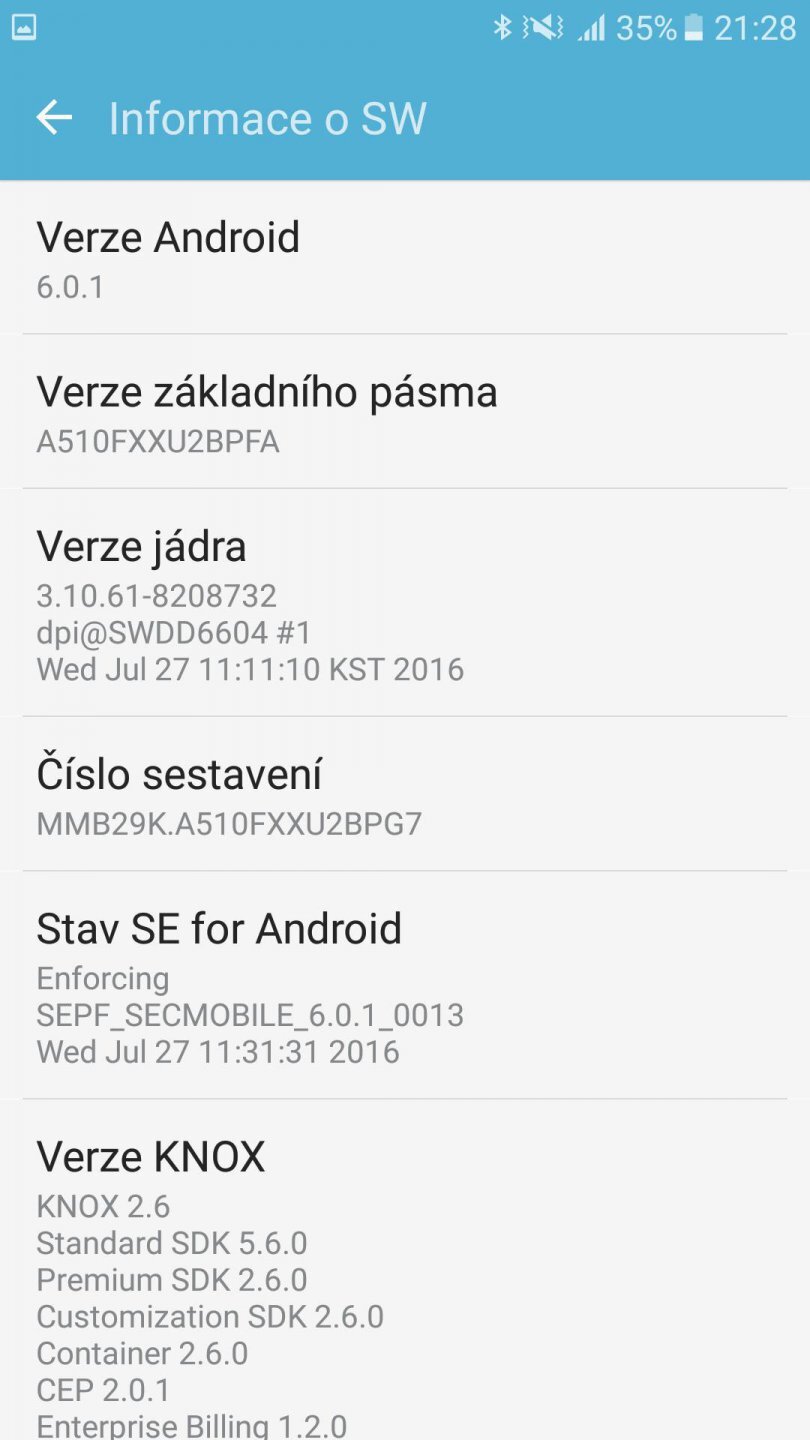Tap the Stav SE for Android entry

point(405,985)
